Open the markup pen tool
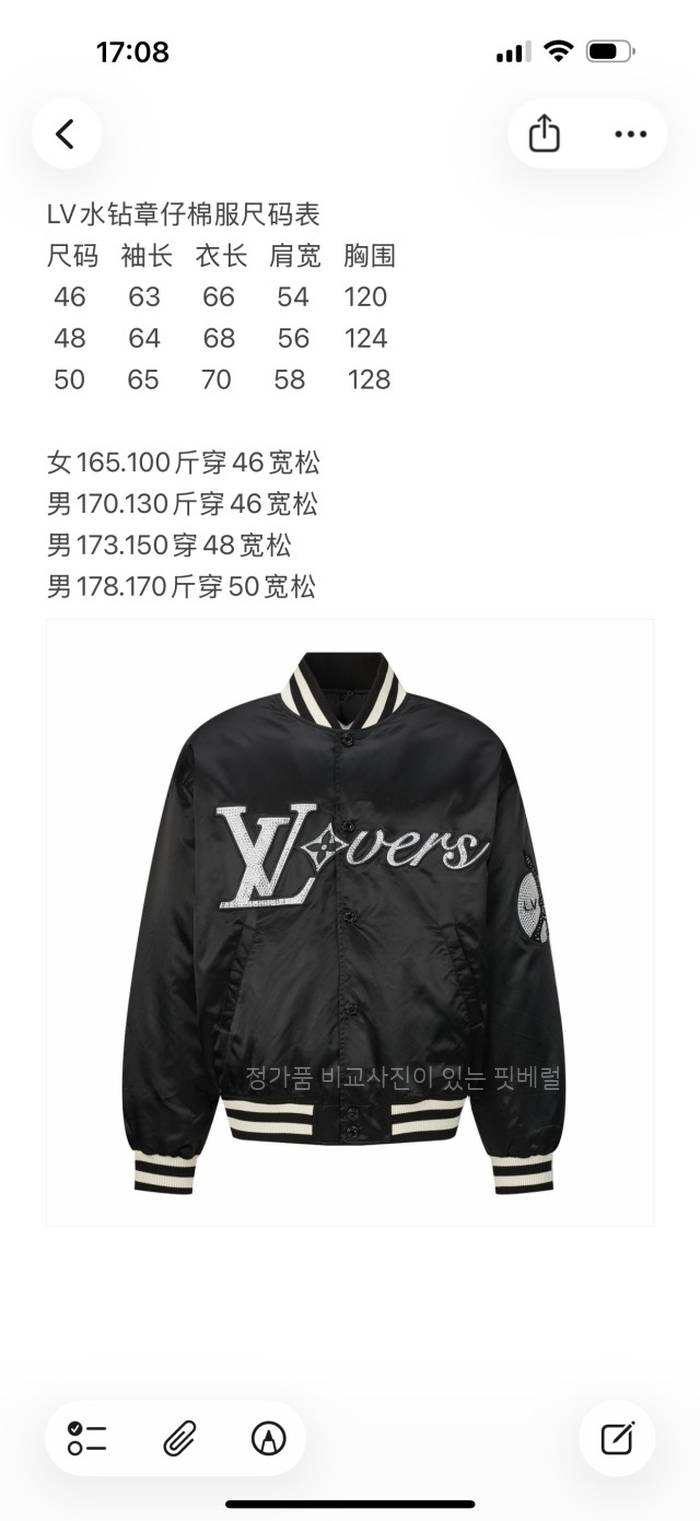This screenshot has width=700, height=1521. click(x=268, y=1438)
